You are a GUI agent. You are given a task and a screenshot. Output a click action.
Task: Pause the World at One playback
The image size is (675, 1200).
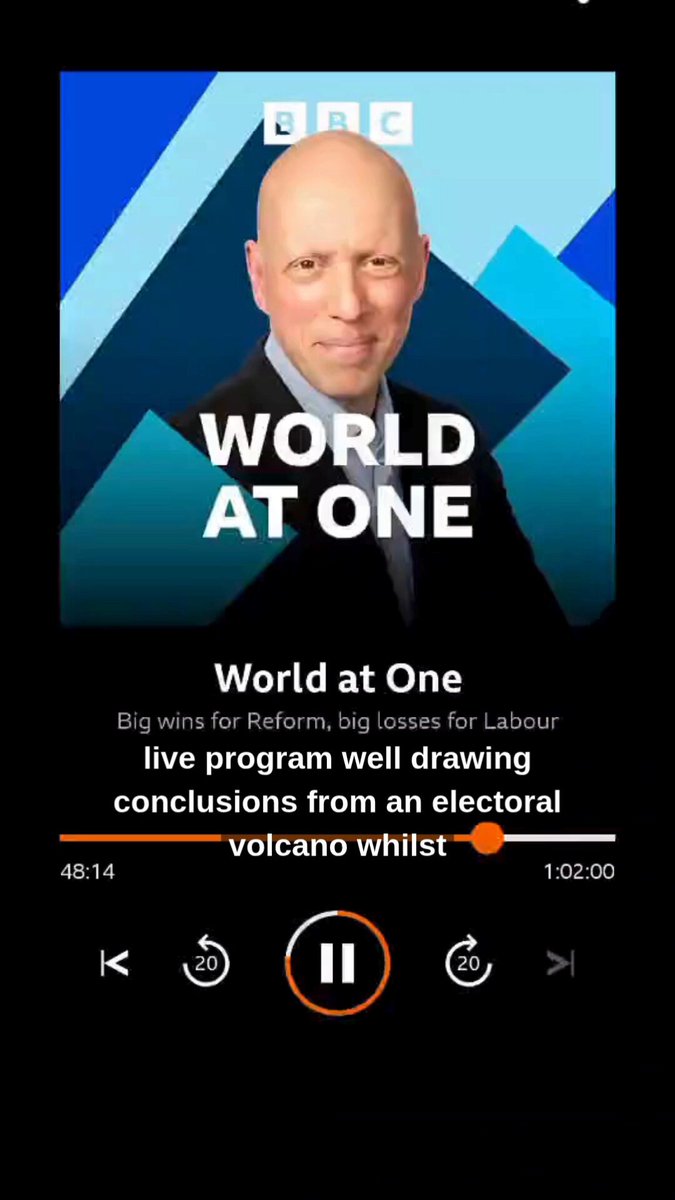[x=337, y=963]
